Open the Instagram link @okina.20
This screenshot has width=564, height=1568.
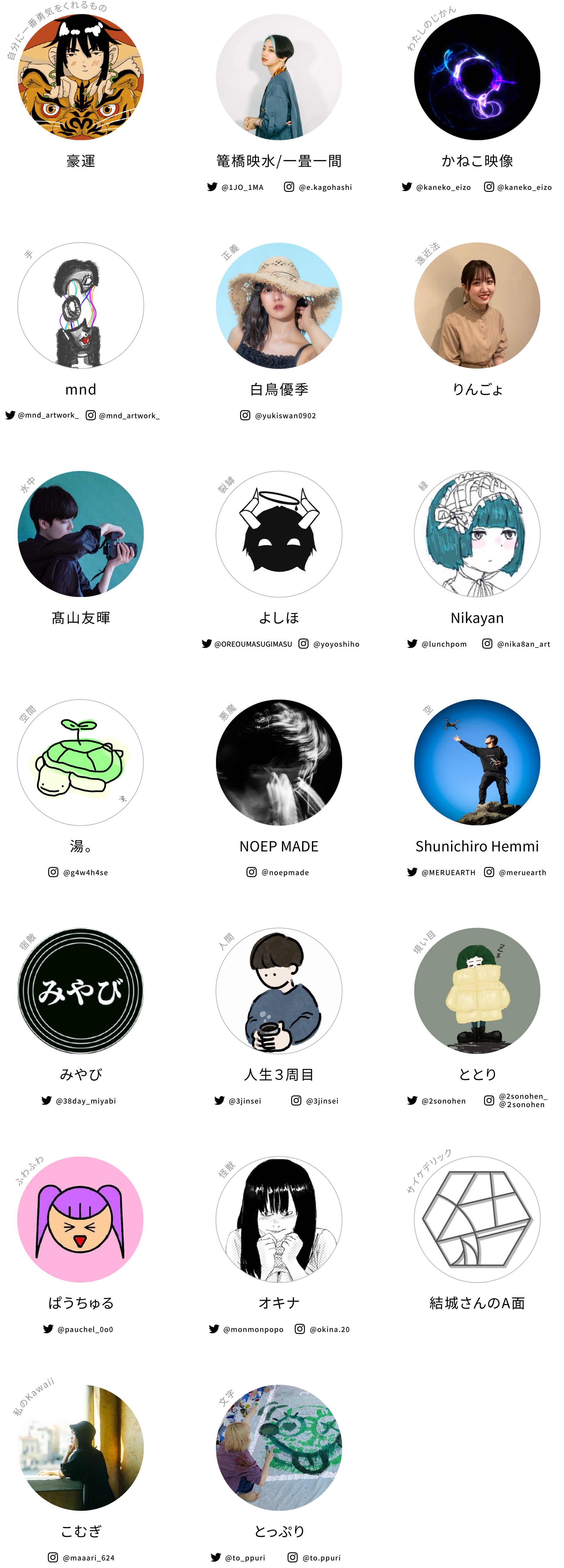322,1329
